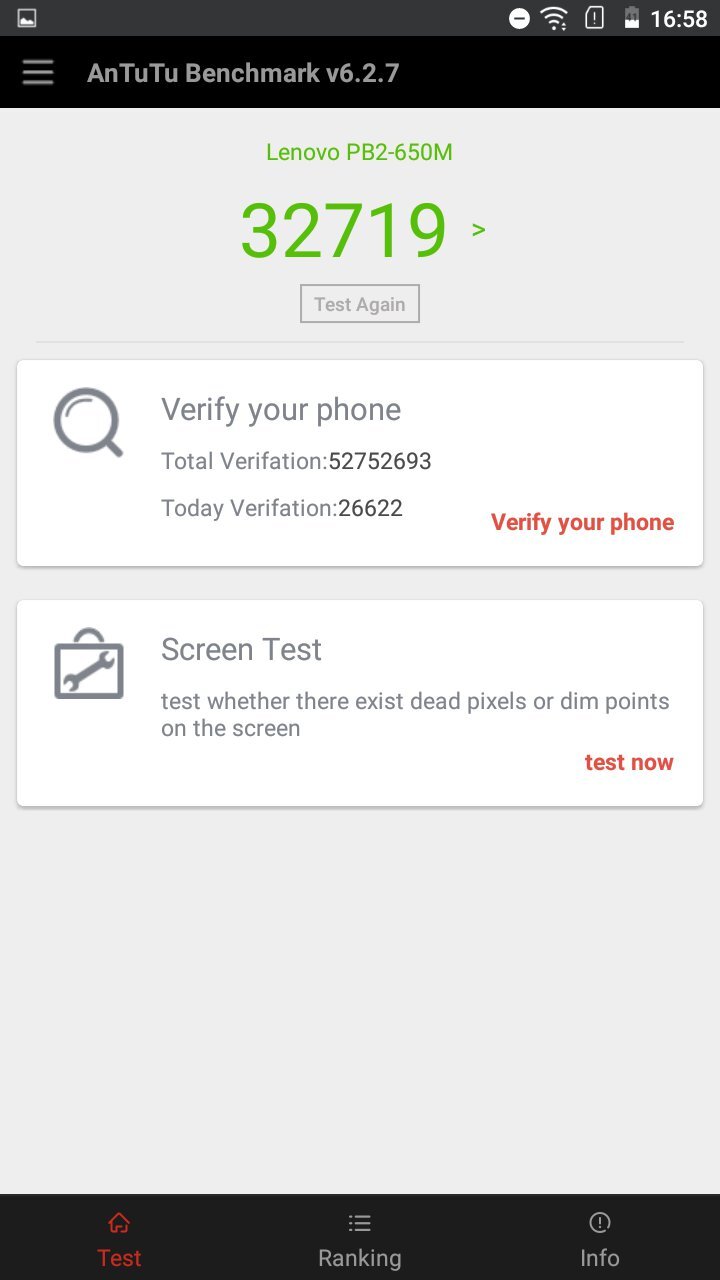Select the Lenovo PB2-650M device name
Viewport: 720px width, 1280px height.
pos(359,152)
